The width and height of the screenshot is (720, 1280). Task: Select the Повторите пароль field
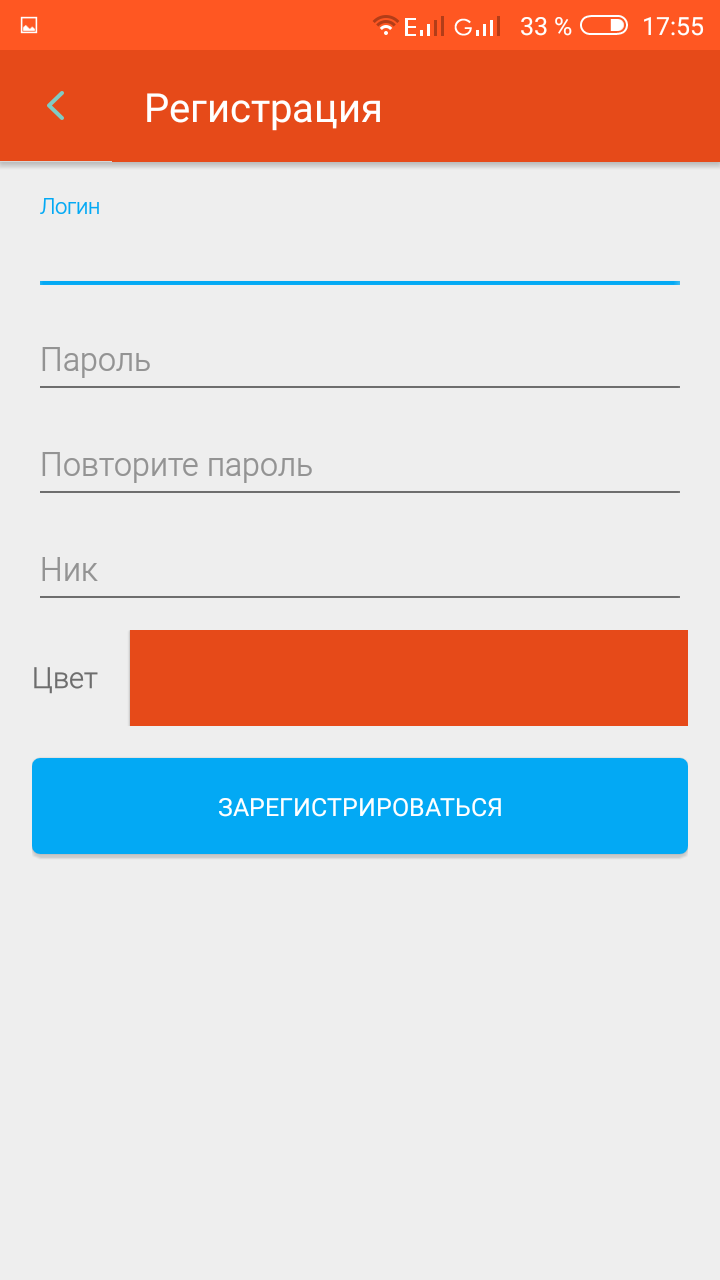point(360,465)
